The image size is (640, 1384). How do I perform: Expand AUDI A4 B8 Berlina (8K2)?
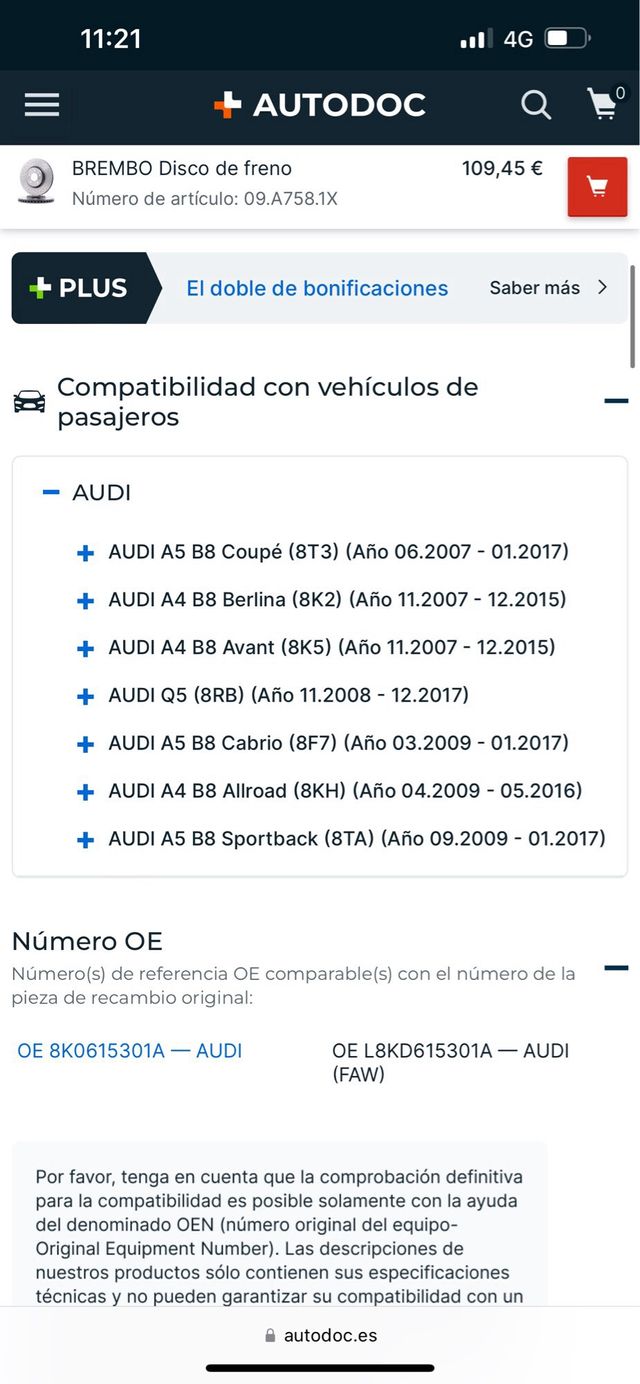coord(86,600)
